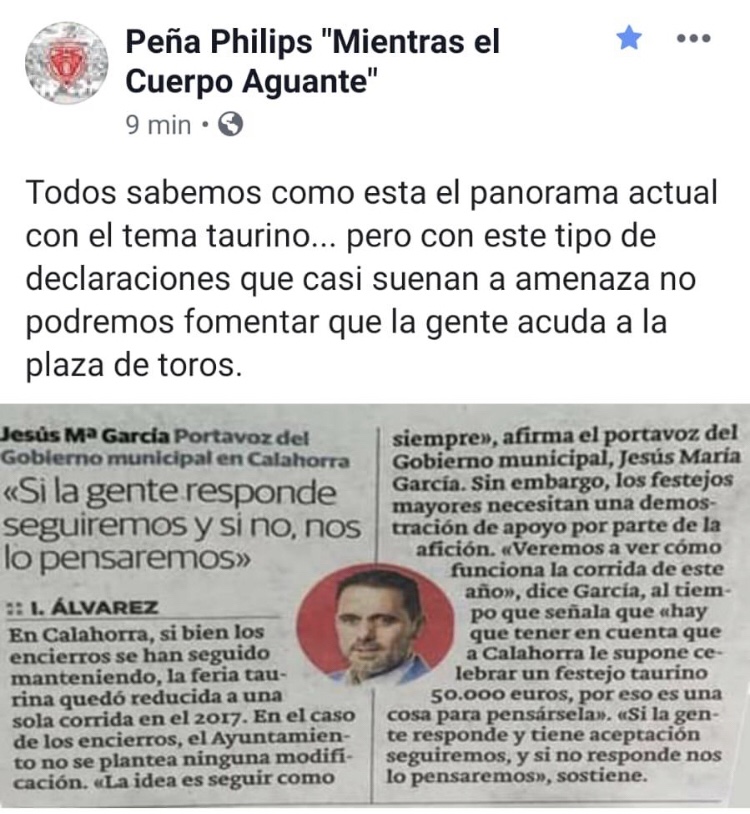750x814 pixels.
Task: Tap the blue star favorite icon
Action: click(629, 38)
